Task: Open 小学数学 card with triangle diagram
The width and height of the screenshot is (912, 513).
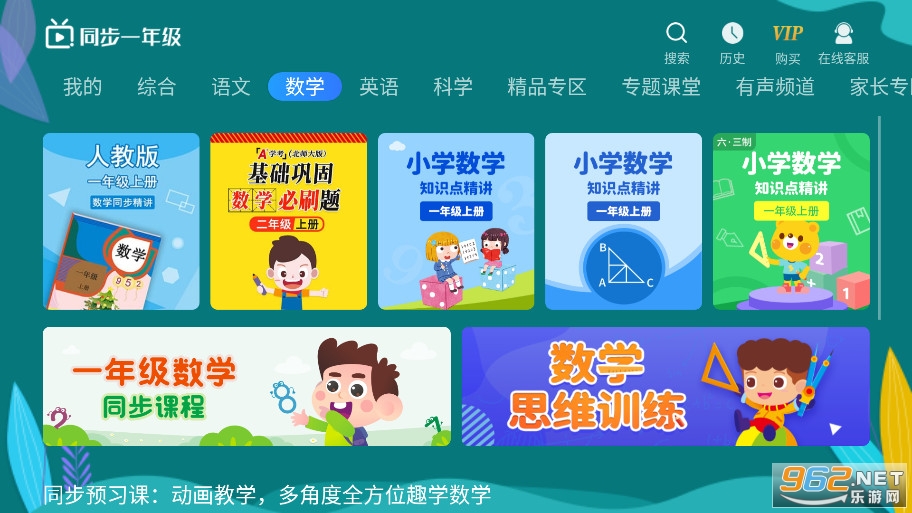Action: coord(623,221)
